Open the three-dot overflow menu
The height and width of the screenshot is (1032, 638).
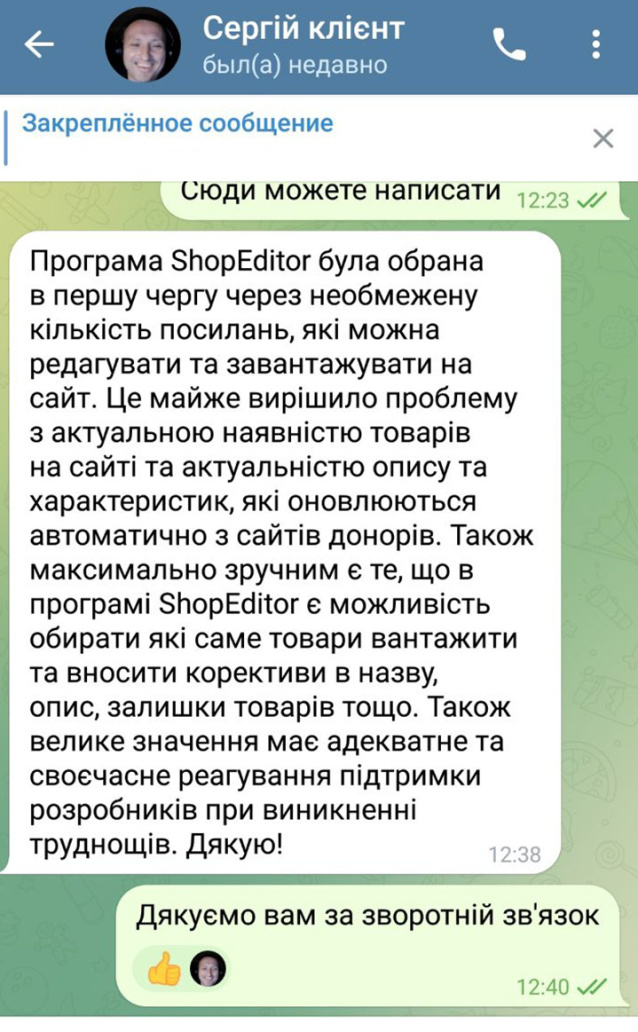click(x=596, y=45)
